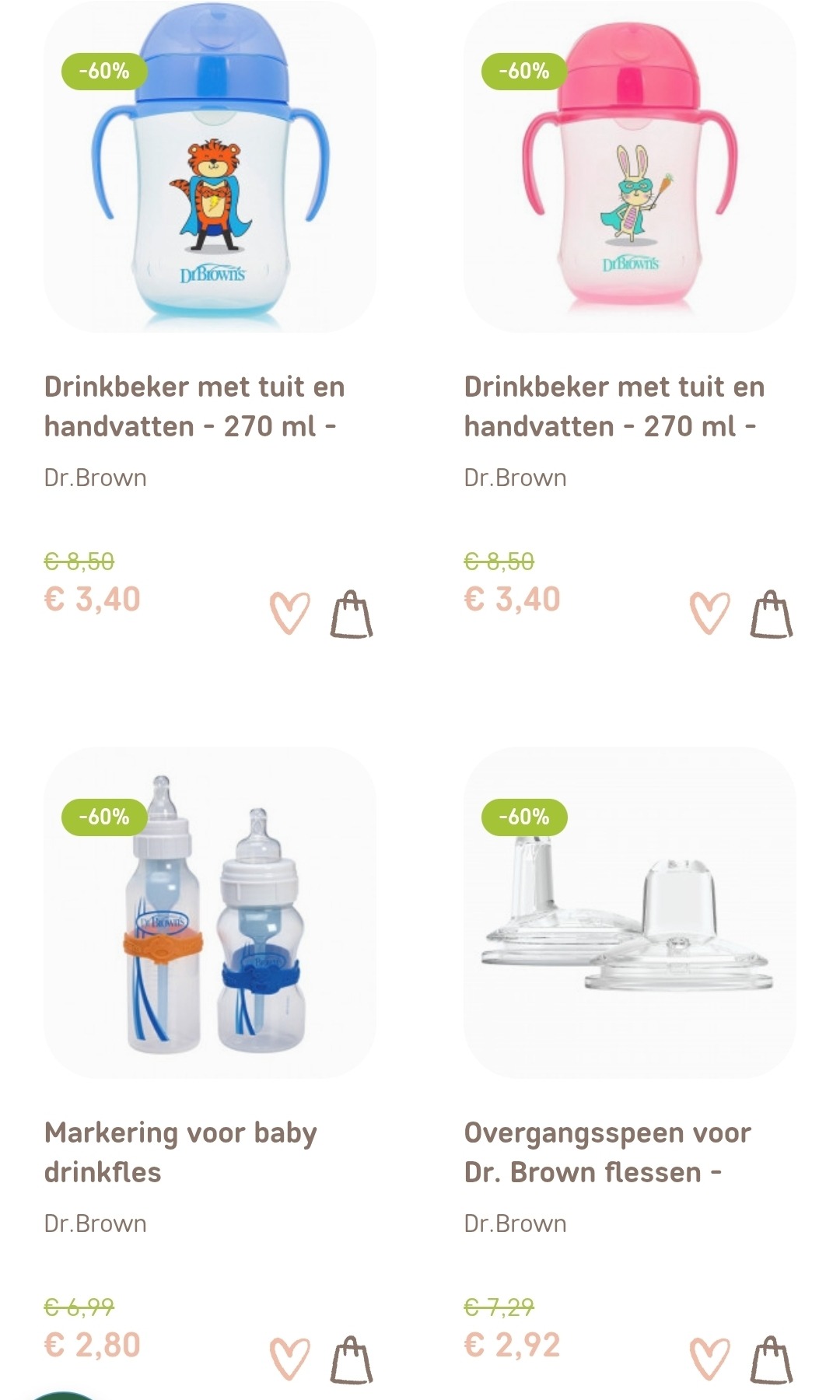This screenshot has width=840, height=1400.
Task: Click the baby bottle markers product photo
Action: [210, 910]
